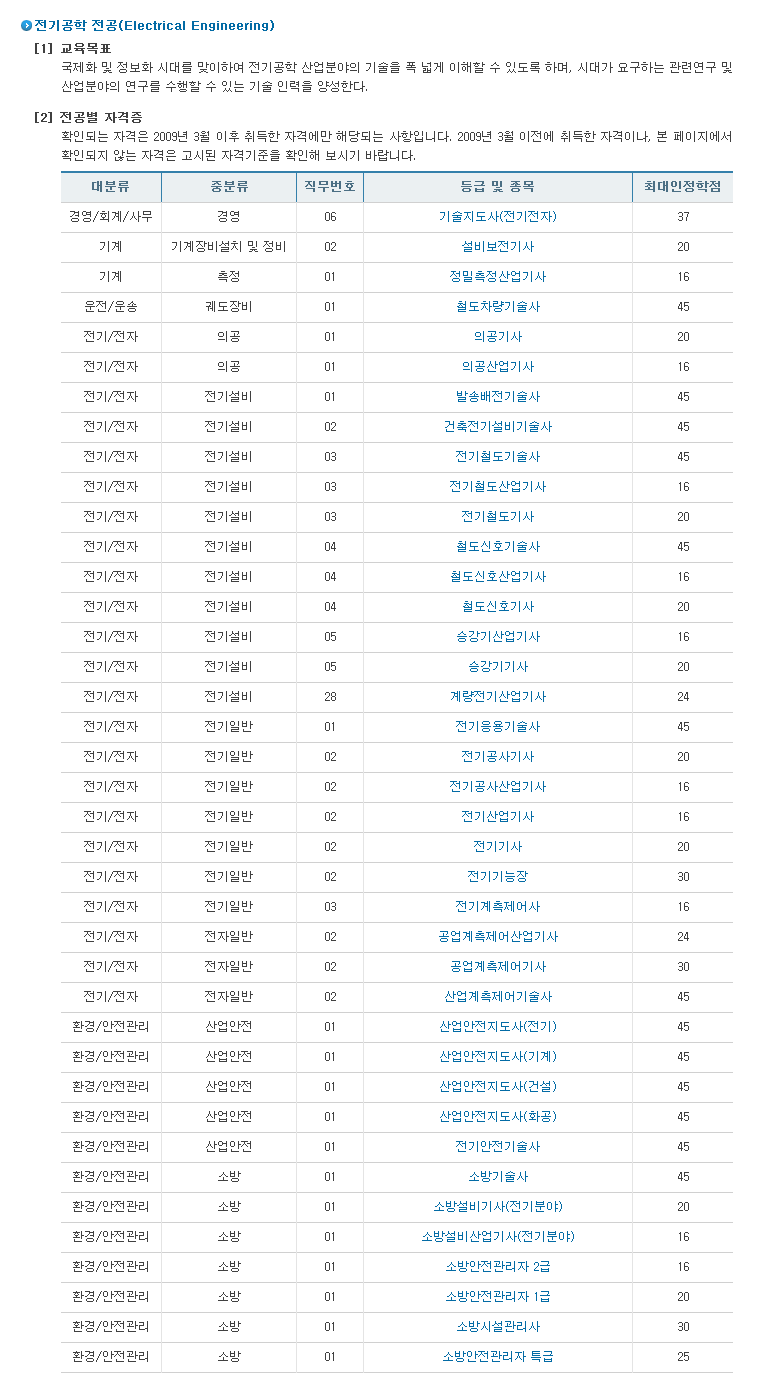Tap the 소방안전관리자 특급 link
769x1391 pixels.
(x=497, y=1356)
